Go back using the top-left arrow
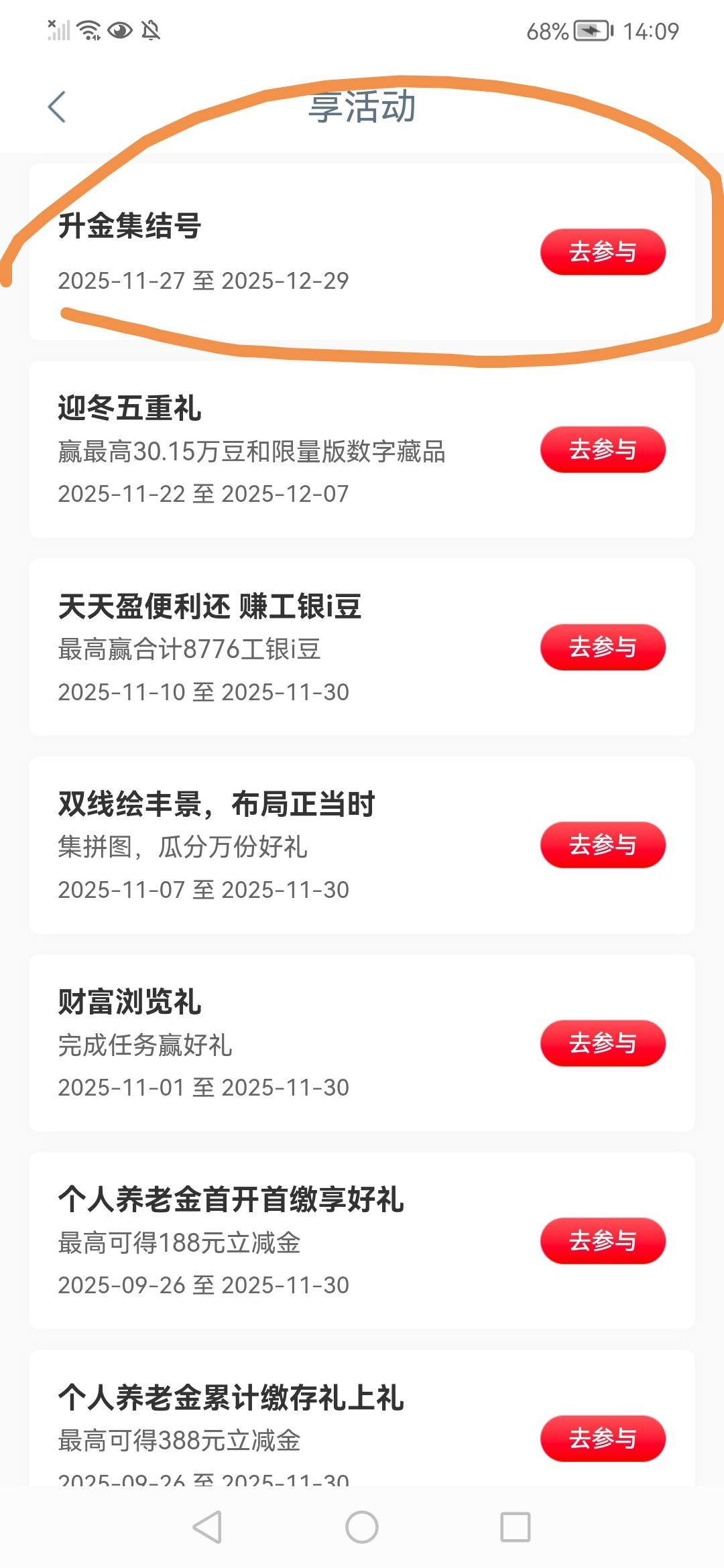Image resolution: width=724 pixels, height=1568 pixels. pos(58,107)
